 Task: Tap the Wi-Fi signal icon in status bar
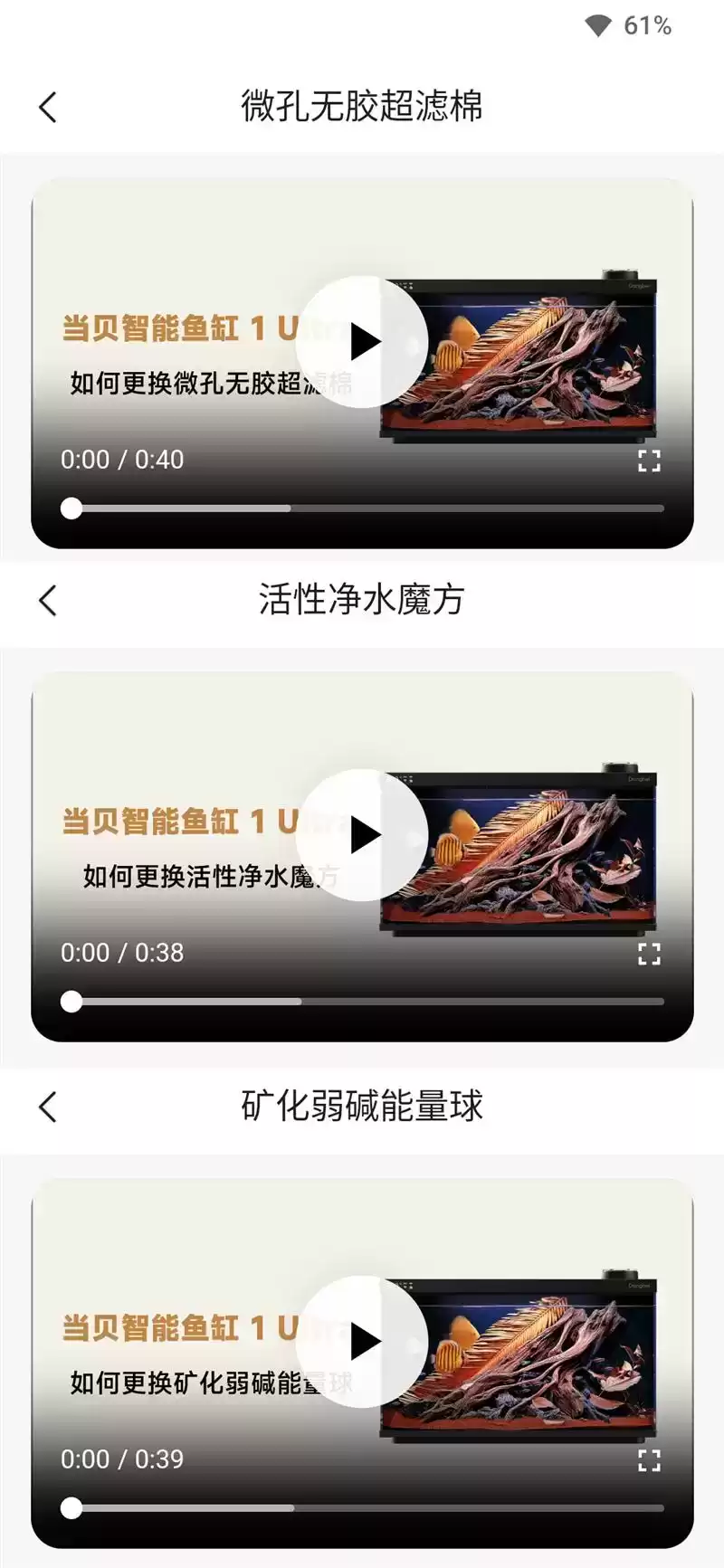pos(597,25)
